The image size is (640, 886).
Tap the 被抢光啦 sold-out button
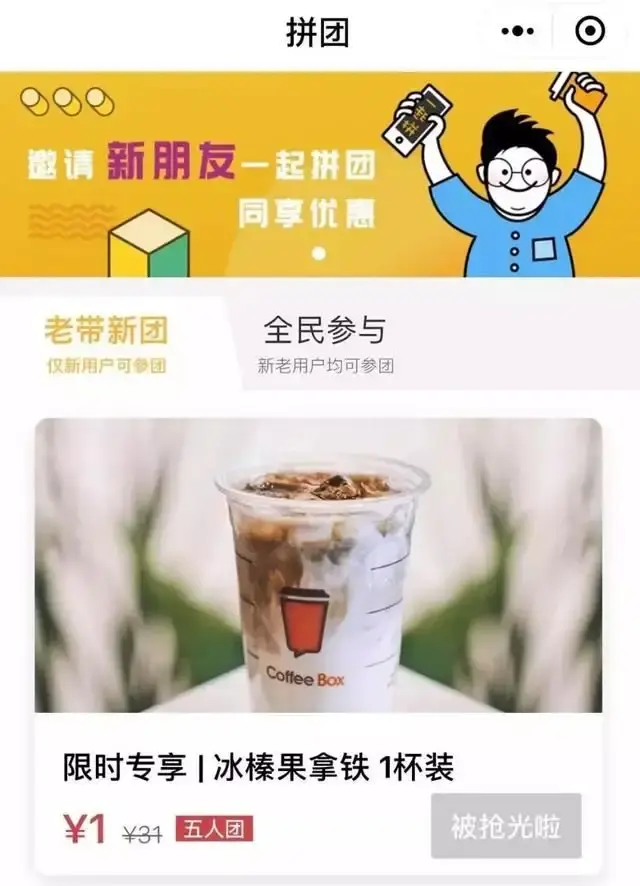506,826
